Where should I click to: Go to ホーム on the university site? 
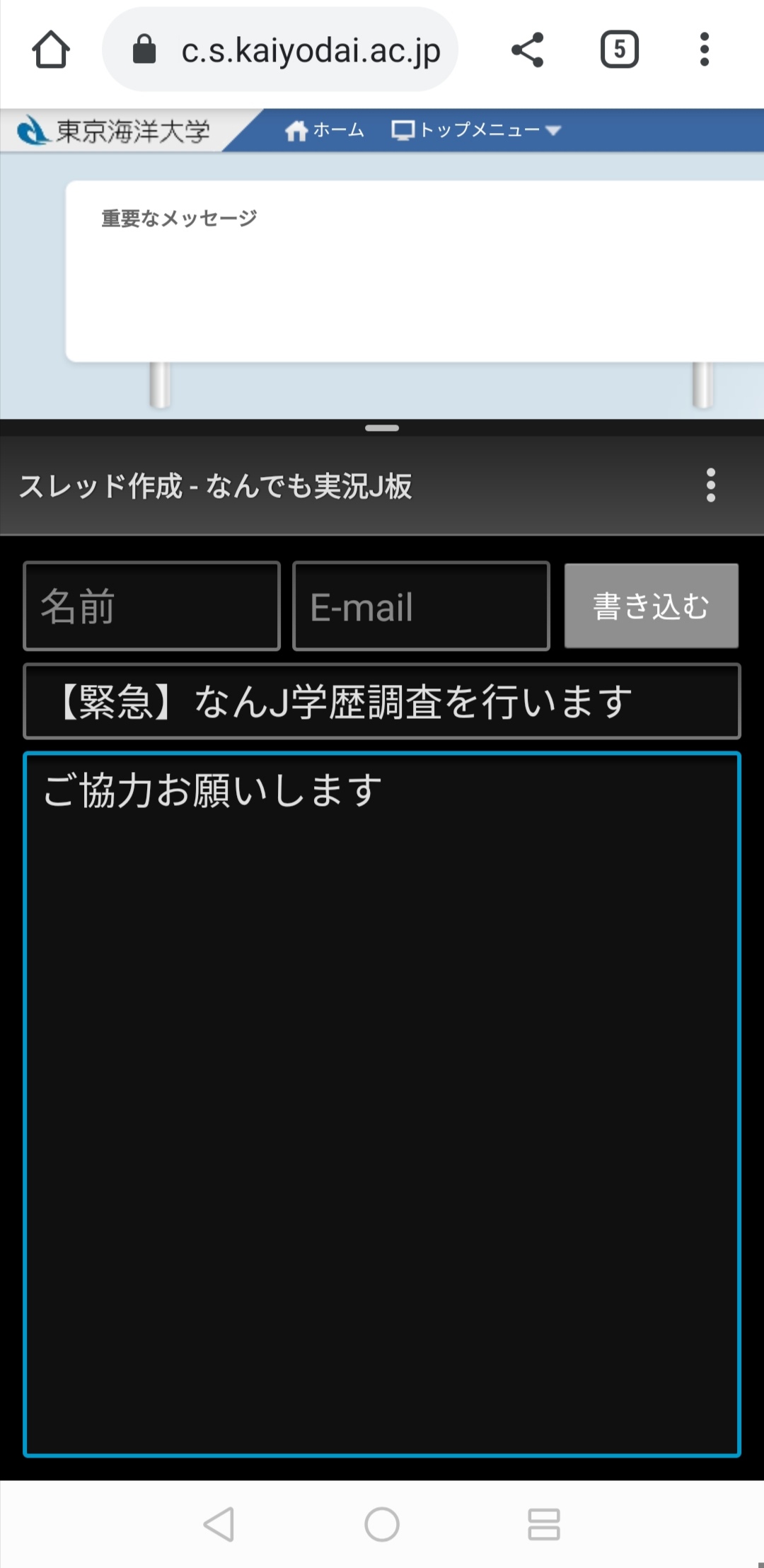pyautogui.click(x=325, y=130)
